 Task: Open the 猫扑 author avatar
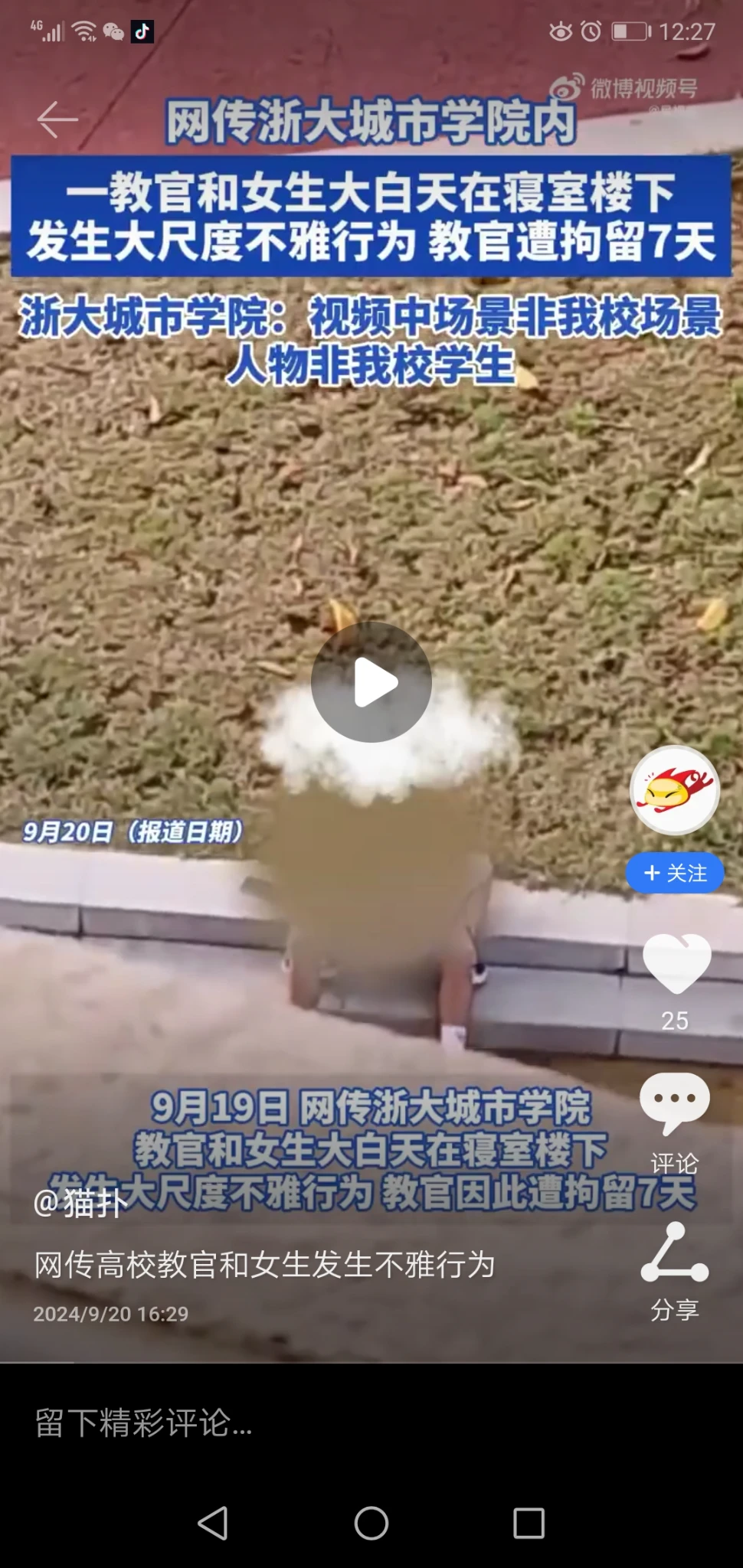click(x=674, y=790)
